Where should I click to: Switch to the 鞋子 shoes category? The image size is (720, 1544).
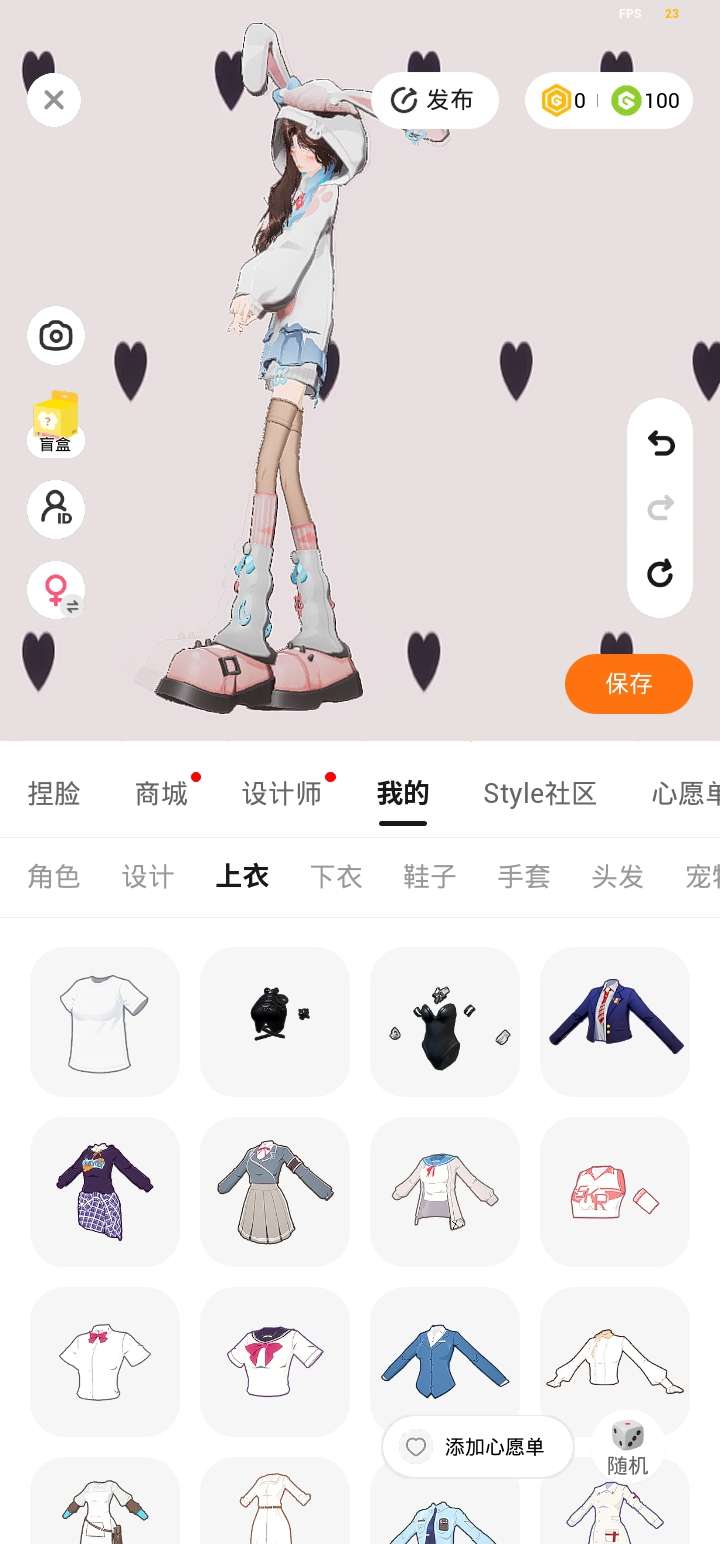[x=430, y=877]
